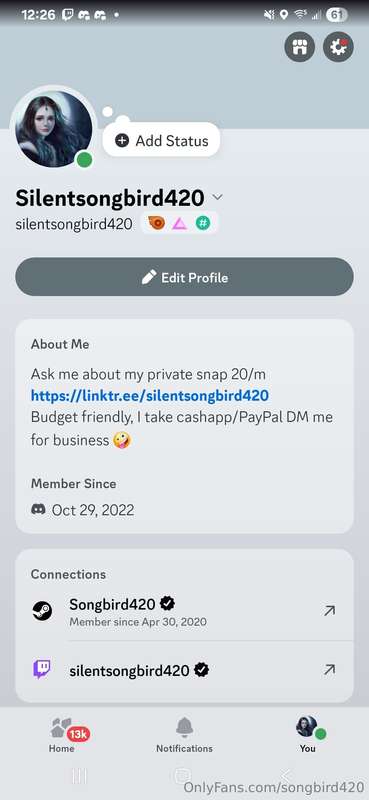This screenshot has width=369, height=800.
Task: Switch to the Notifications tab
Action: [x=184, y=735]
